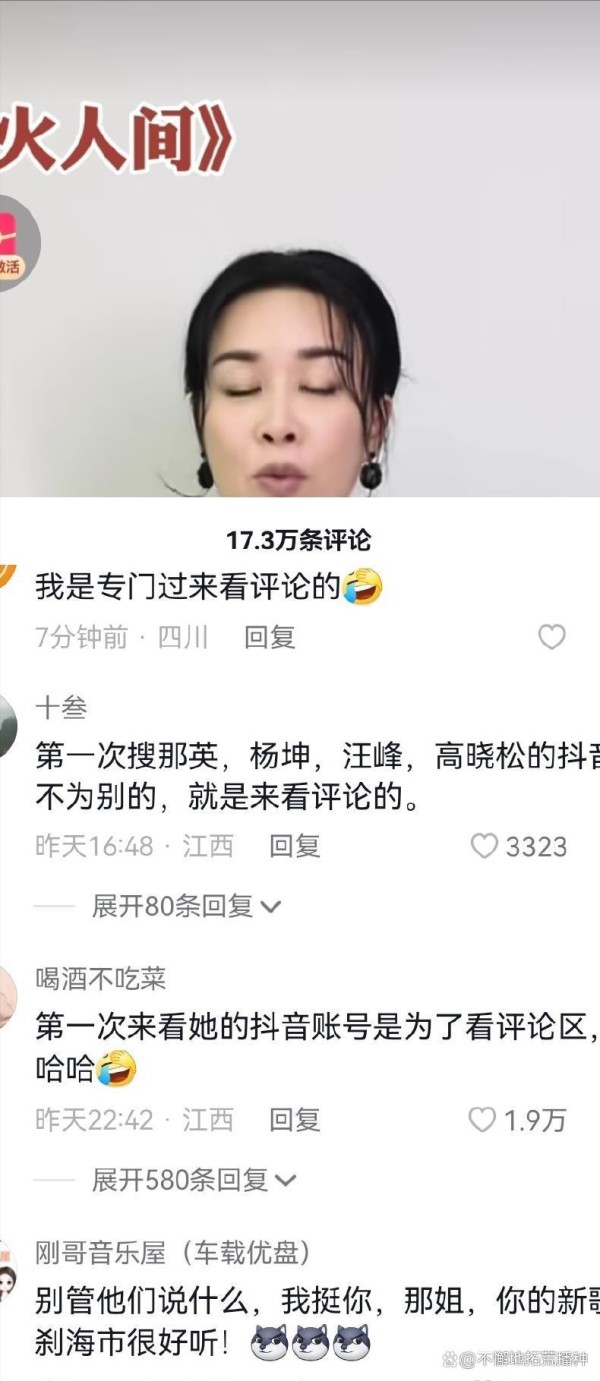
Task: Like 十叁's comment with 3323 likes
Action: pos(485,846)
